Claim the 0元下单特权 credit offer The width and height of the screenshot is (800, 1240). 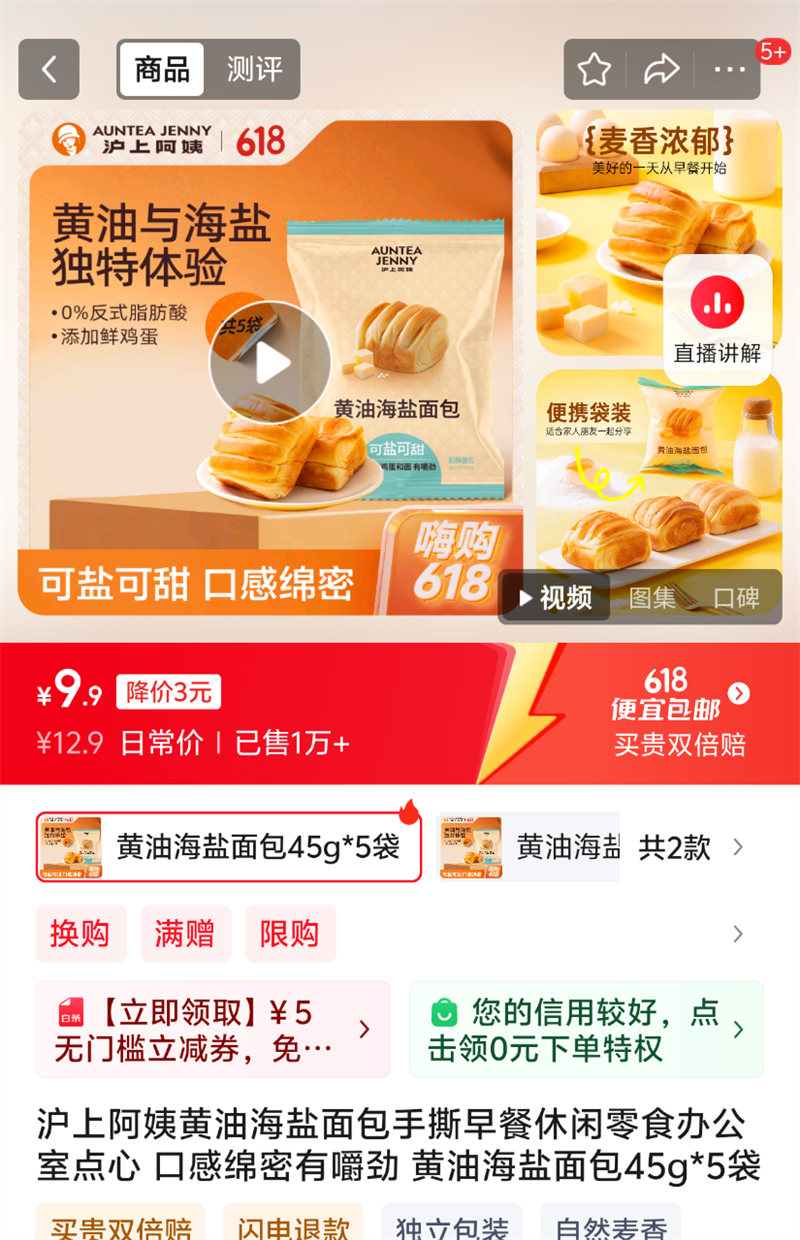[587, 1030]
